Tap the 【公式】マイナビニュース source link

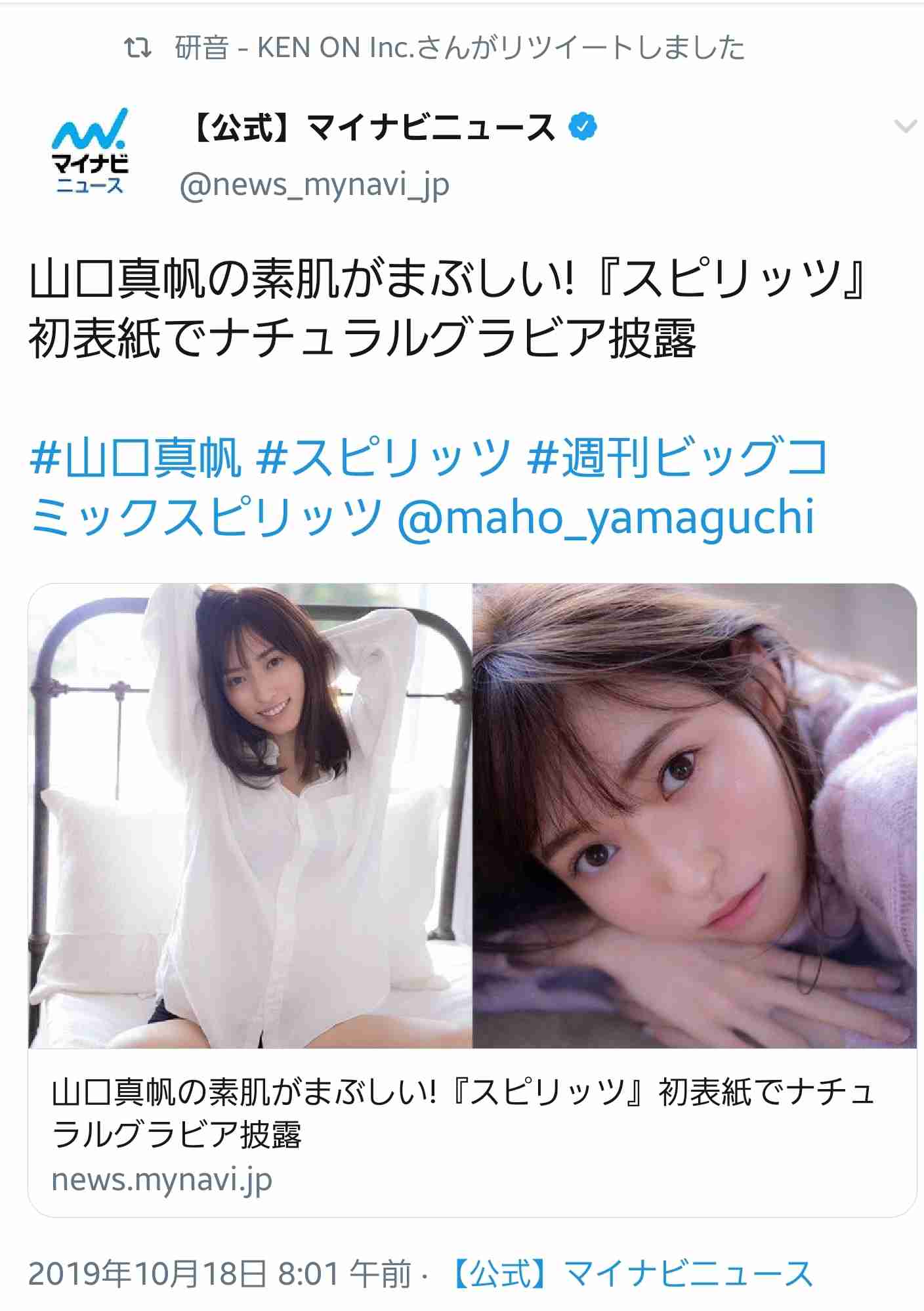pos(631,1274)
